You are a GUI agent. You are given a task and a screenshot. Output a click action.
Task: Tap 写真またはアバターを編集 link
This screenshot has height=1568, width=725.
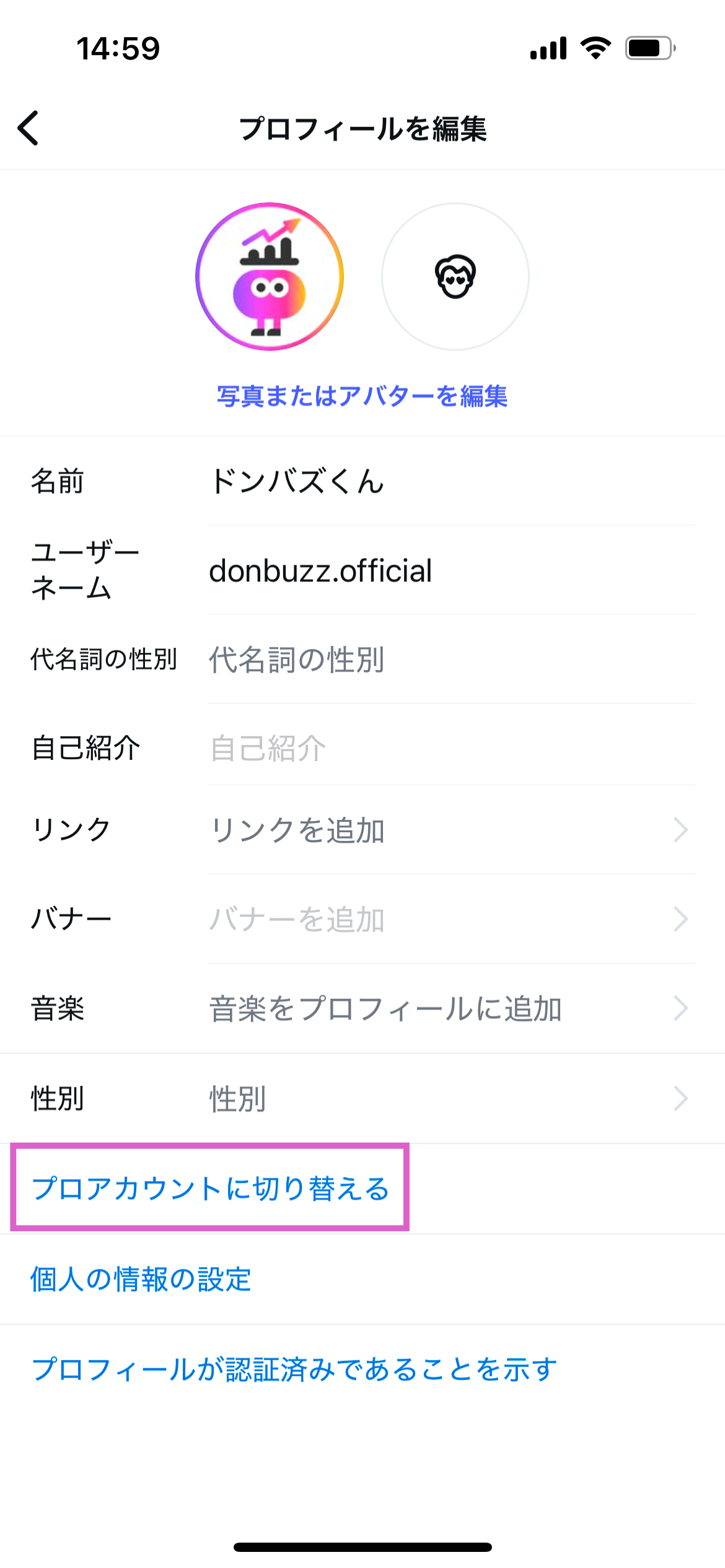(x=362, y=396)
